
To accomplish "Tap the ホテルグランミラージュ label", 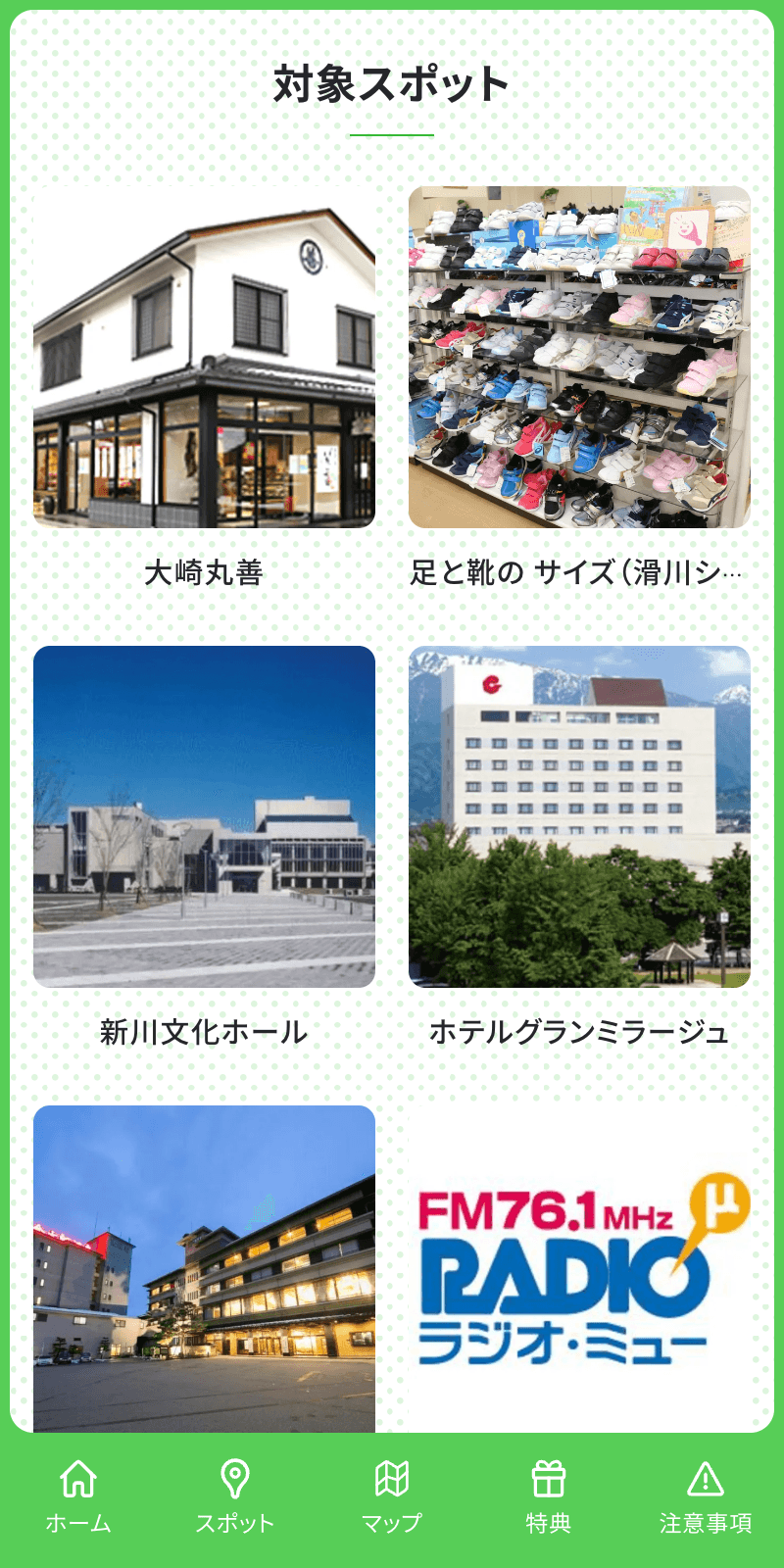I will [580, 1030].
